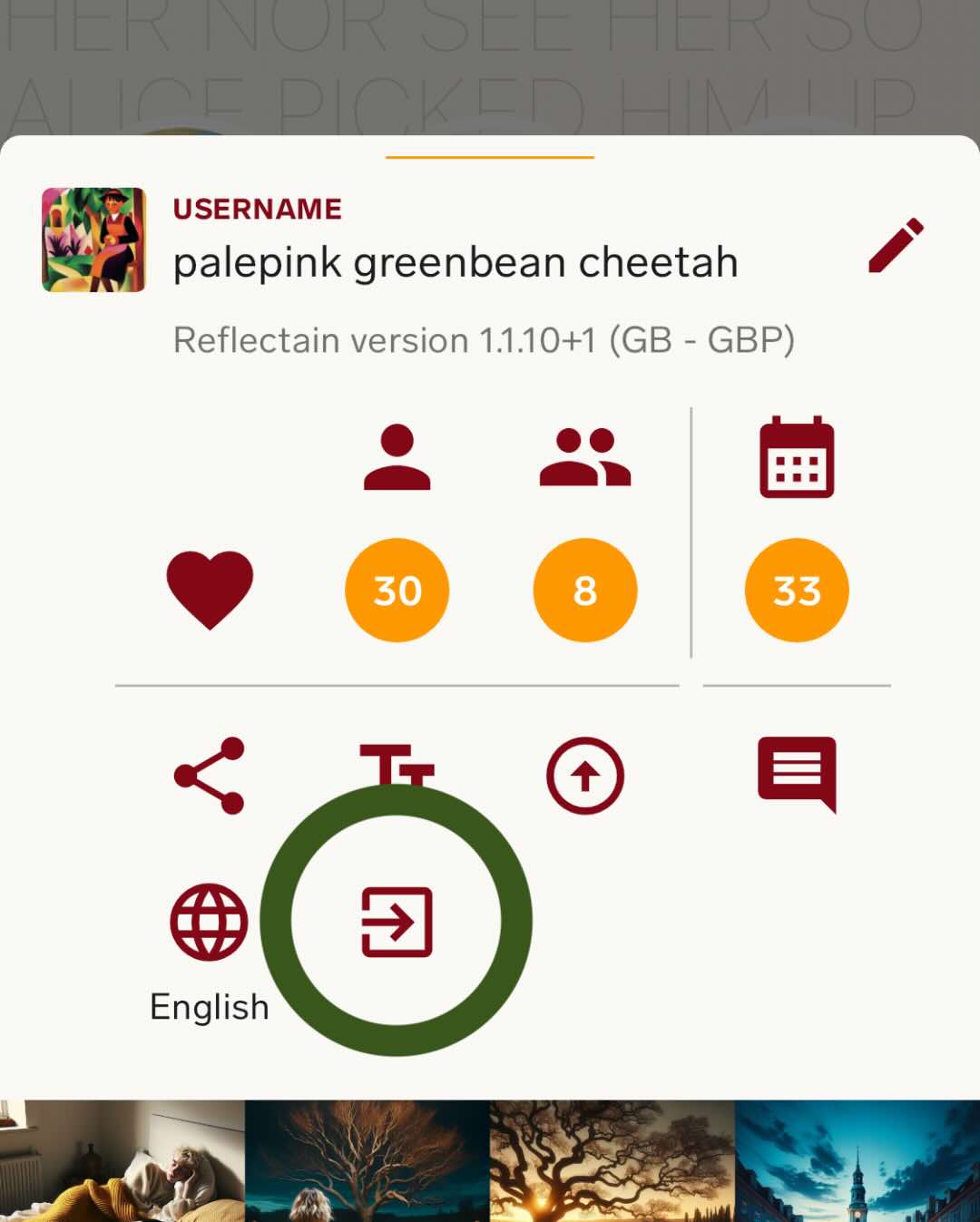Edit username with the pencil icon
This screenshot has width=980, height=1222.
pos(896,245)
